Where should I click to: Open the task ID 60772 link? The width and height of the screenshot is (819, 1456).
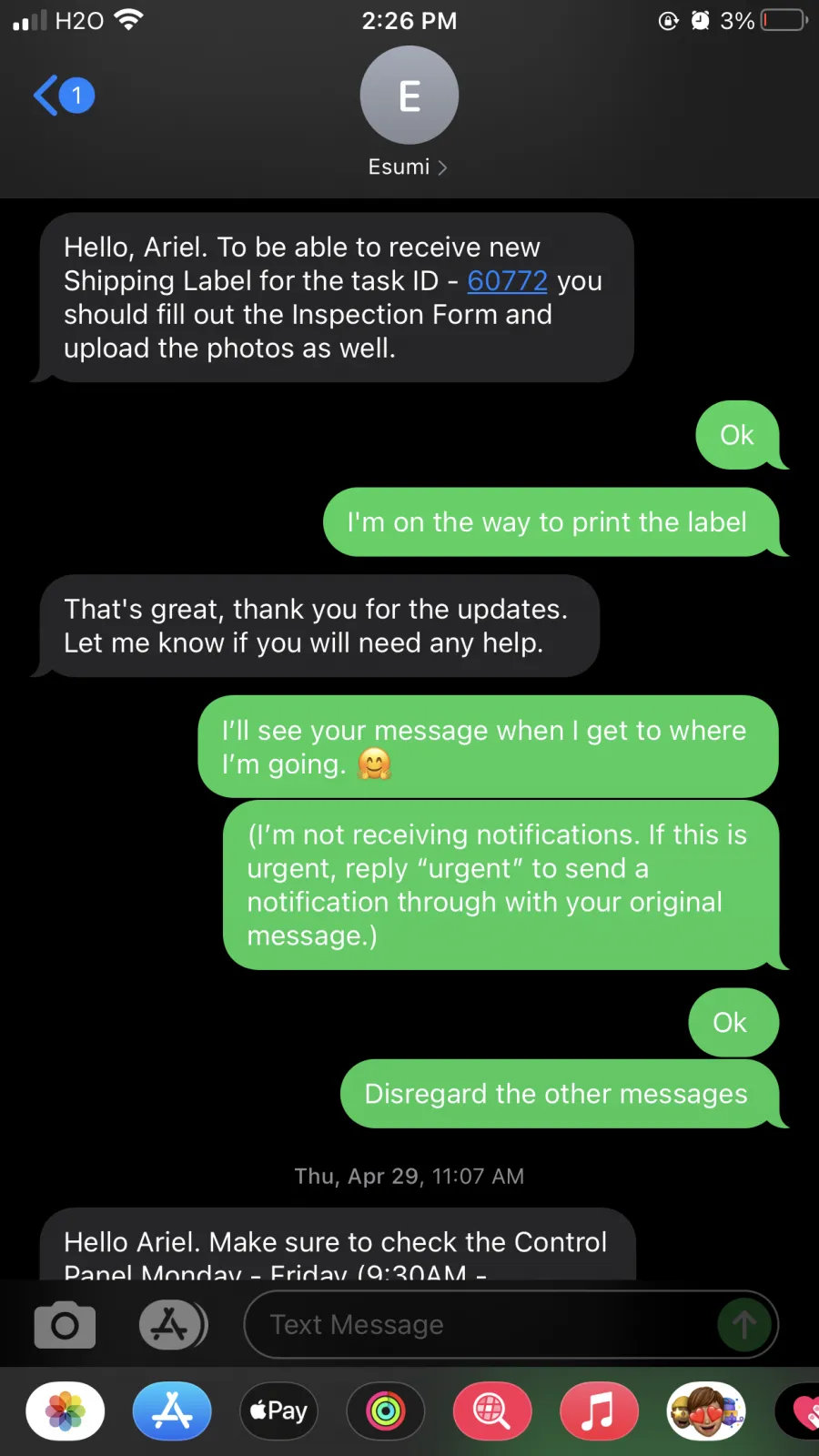pyautogui.click(x=507, y=281)
